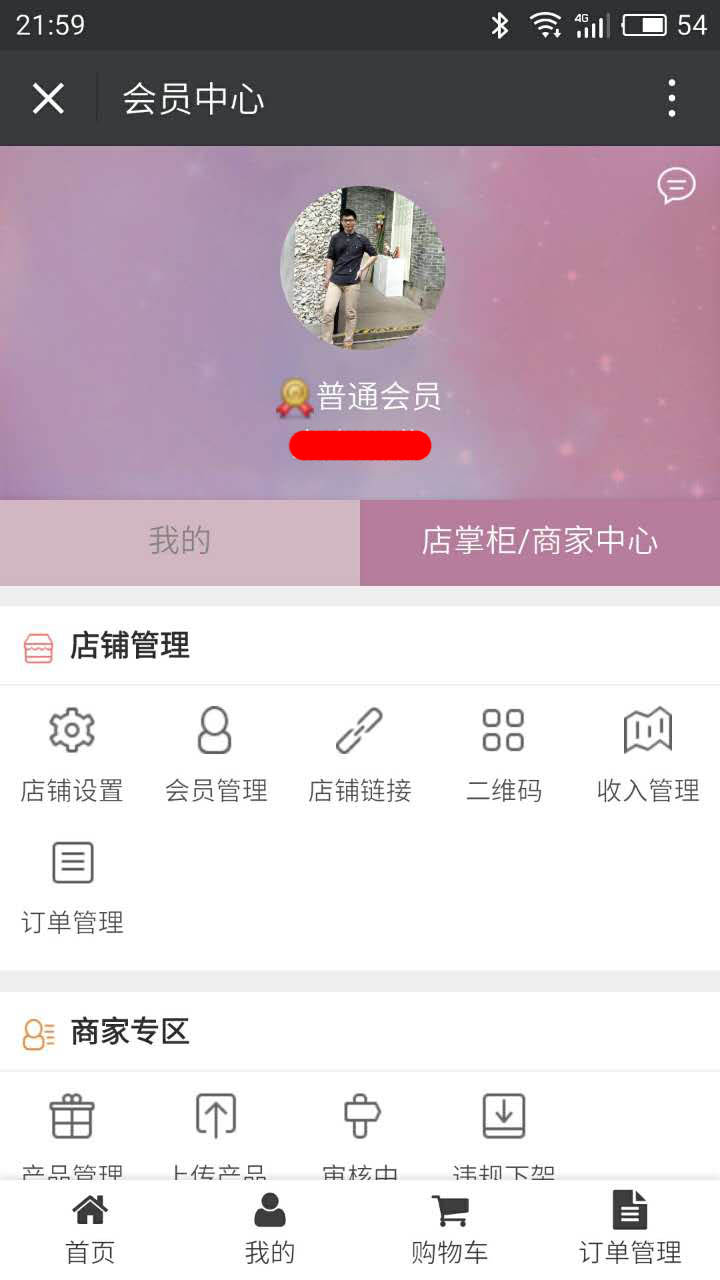720x1280 pixels.
Task: Tap the 上传产品 upload product icon
Action: click(x=215, y=1114)
